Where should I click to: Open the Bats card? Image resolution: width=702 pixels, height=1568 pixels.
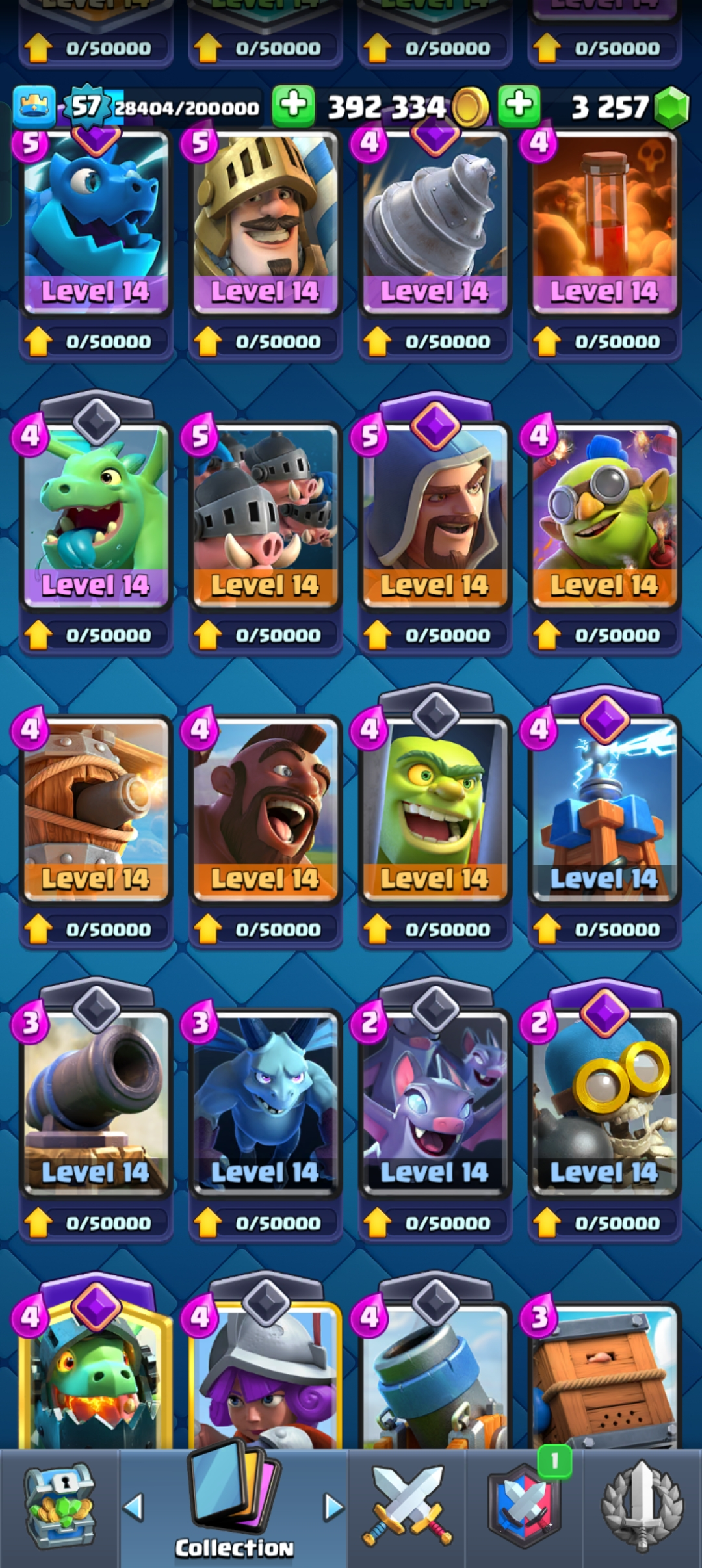pyautogui.click(x=435, y=1100)
